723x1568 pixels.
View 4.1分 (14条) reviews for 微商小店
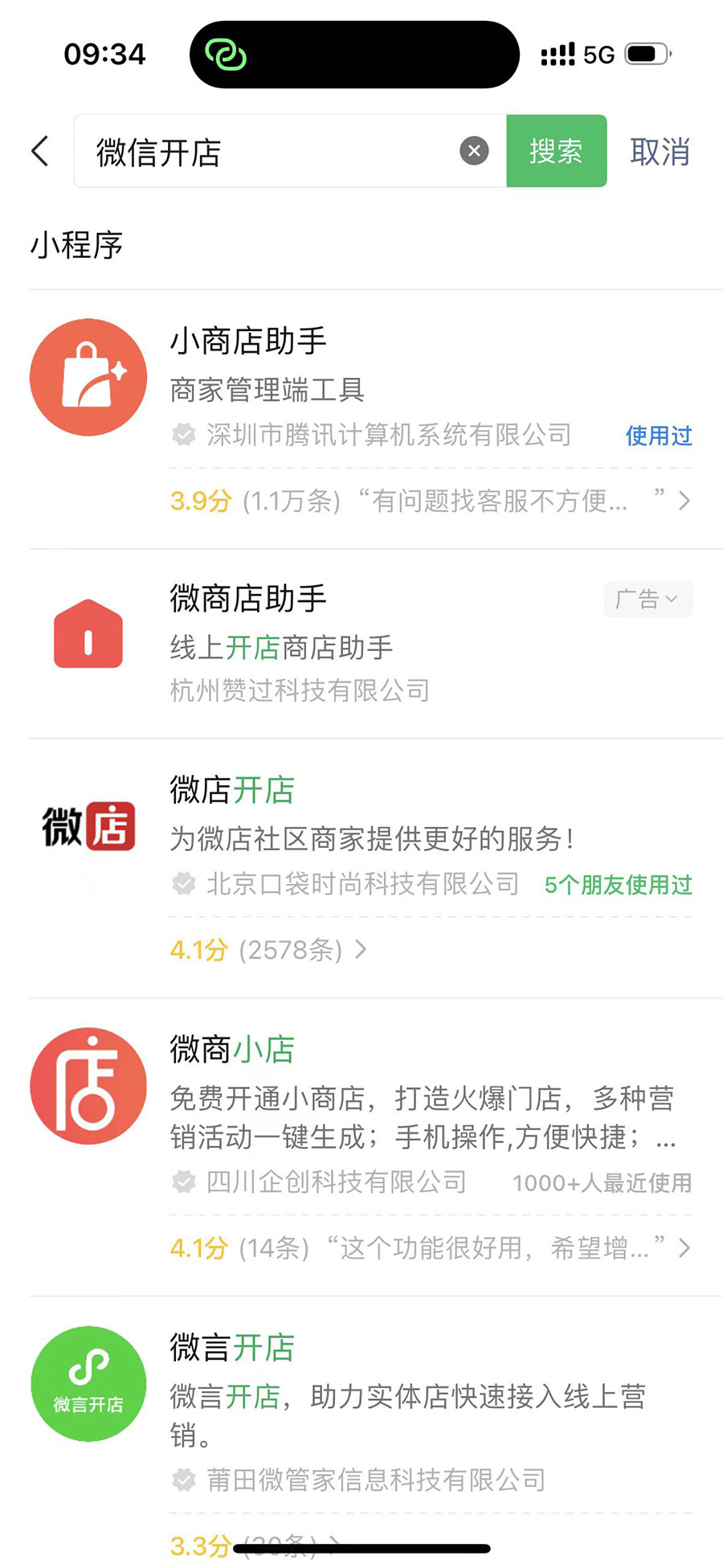pyautogui.click(x=430, y=1248)
